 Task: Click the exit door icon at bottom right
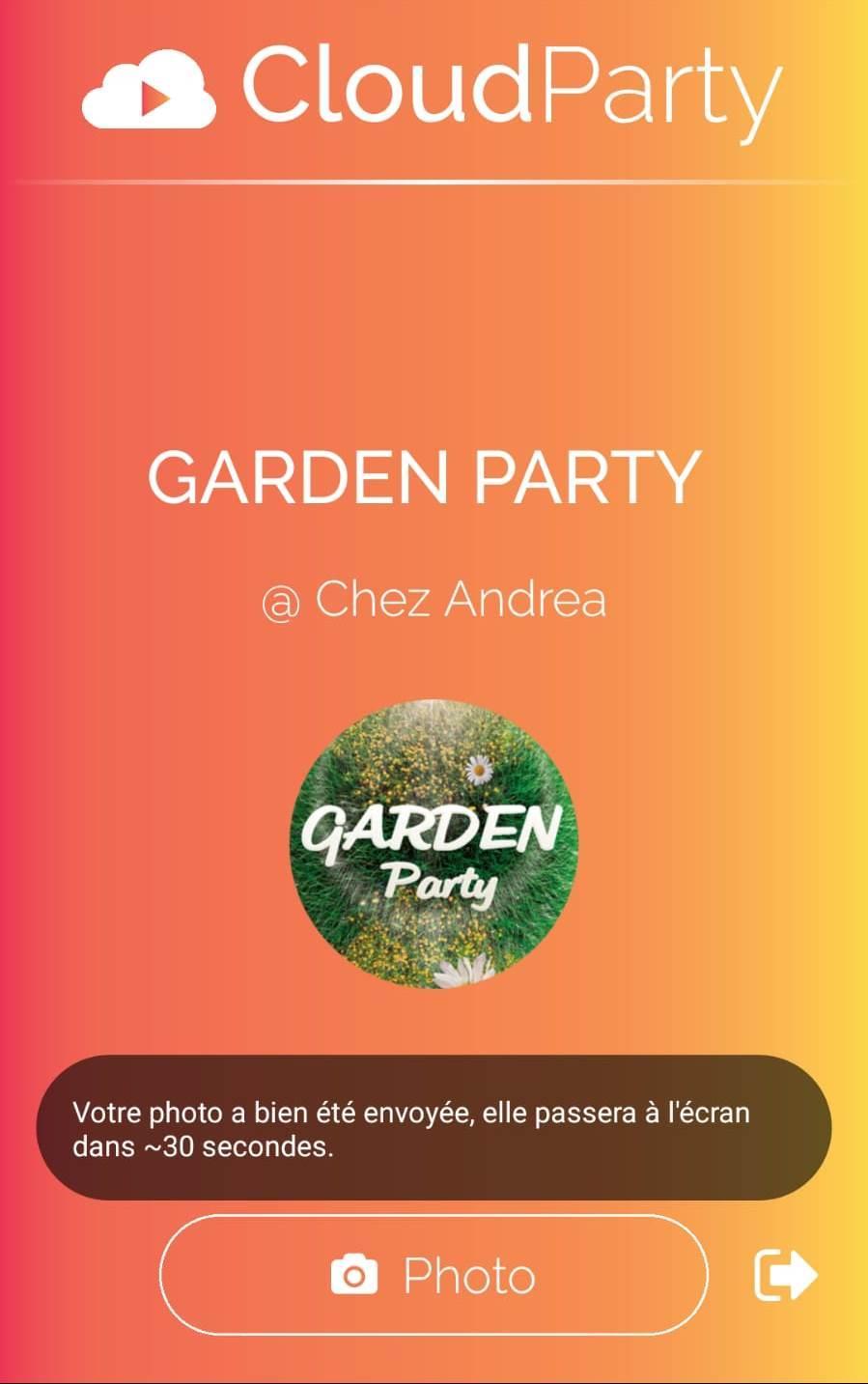coord(788,1273)
